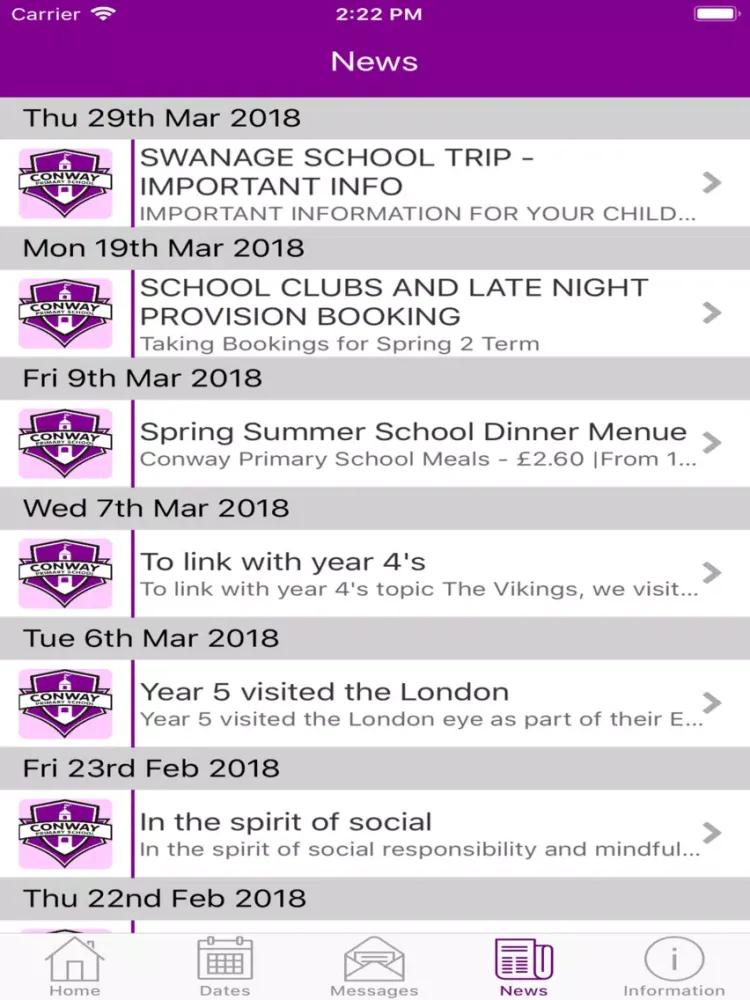Open the Messages tab

click(x=374, y=966)
